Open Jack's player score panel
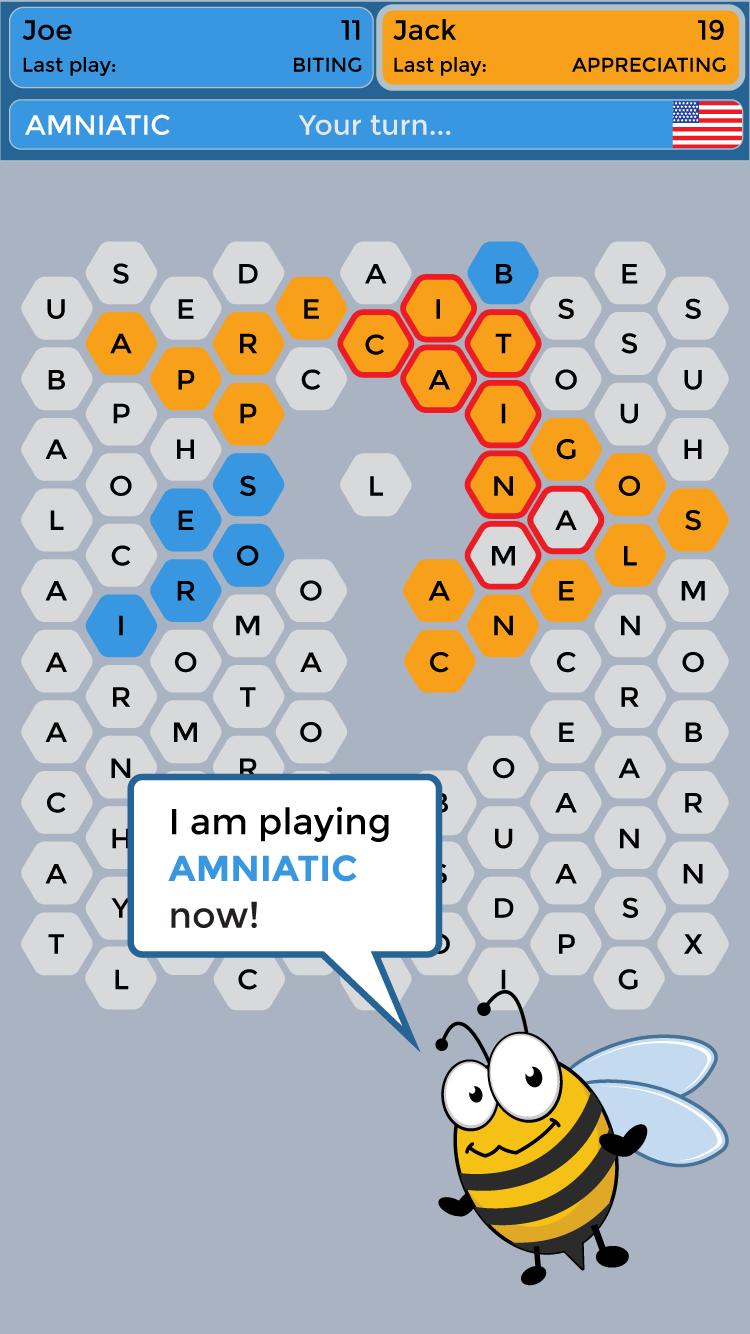 click(559, 46)
